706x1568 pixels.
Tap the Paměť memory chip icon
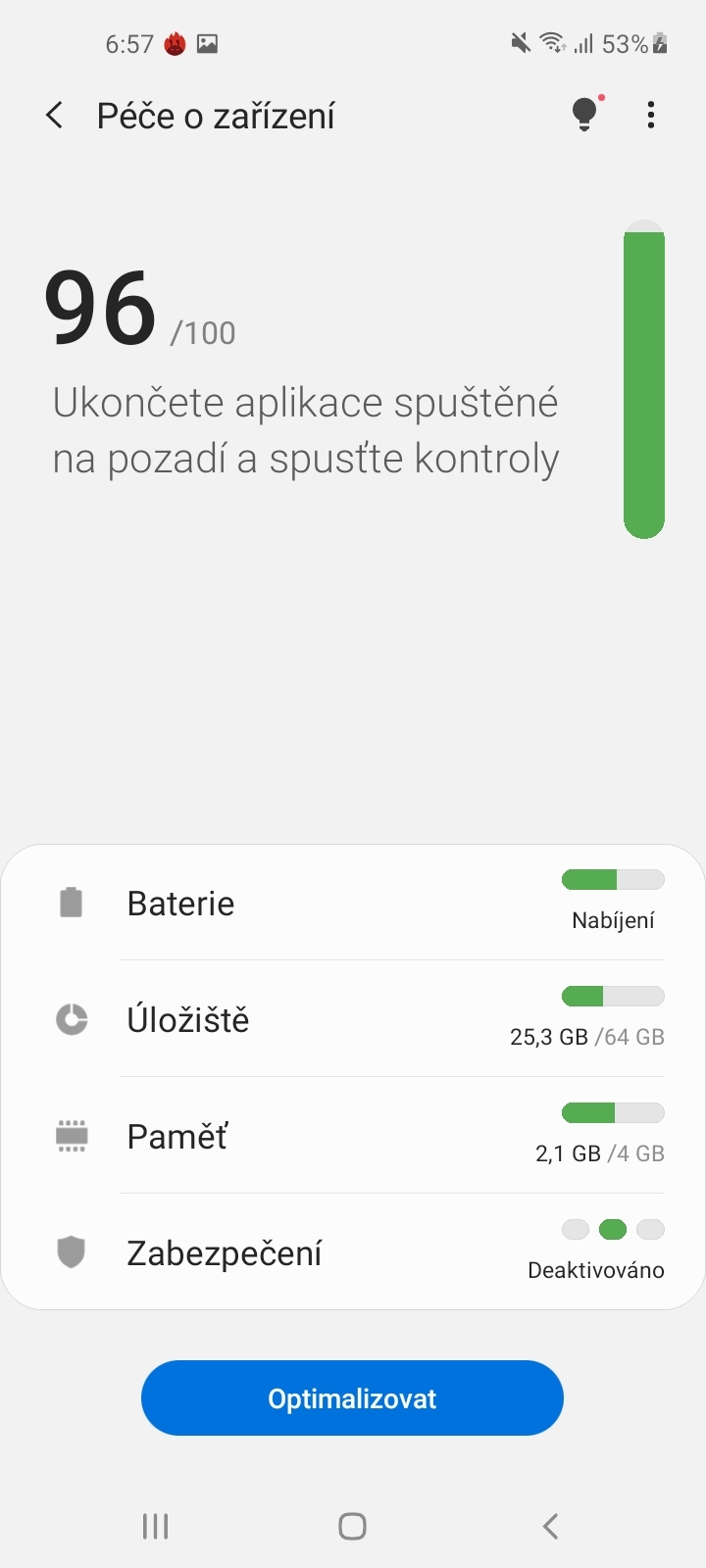pos(70,1135)
